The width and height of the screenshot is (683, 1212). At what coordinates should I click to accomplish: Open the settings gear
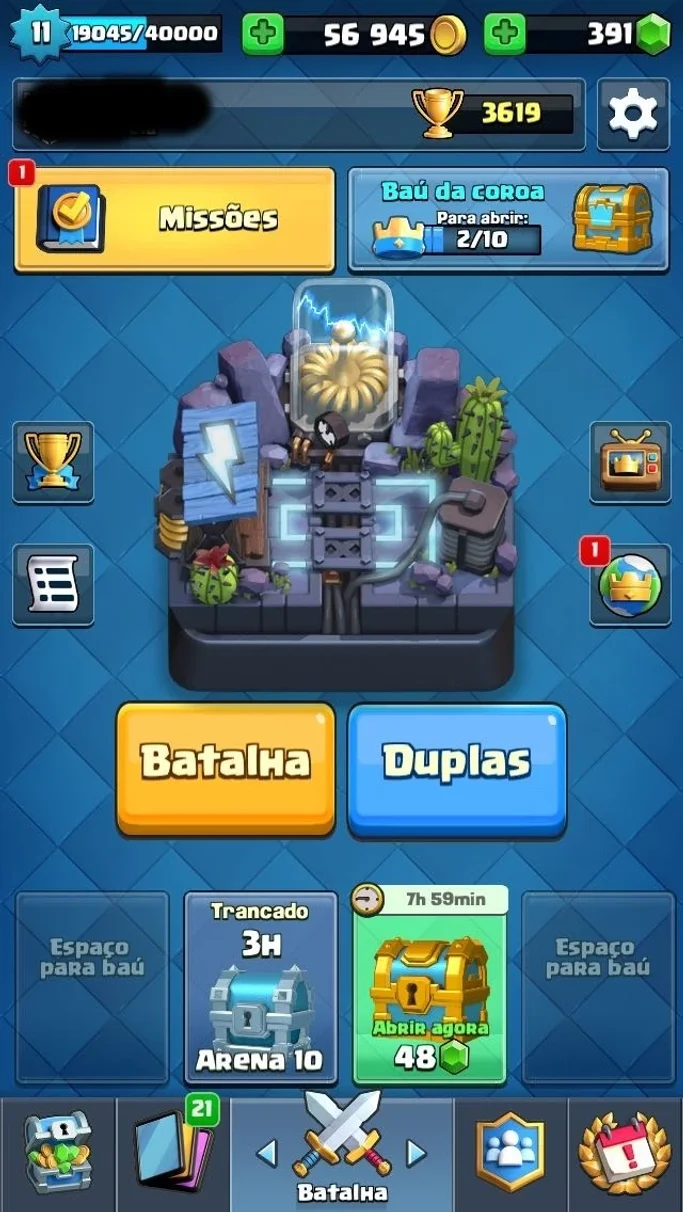point(633,115)
